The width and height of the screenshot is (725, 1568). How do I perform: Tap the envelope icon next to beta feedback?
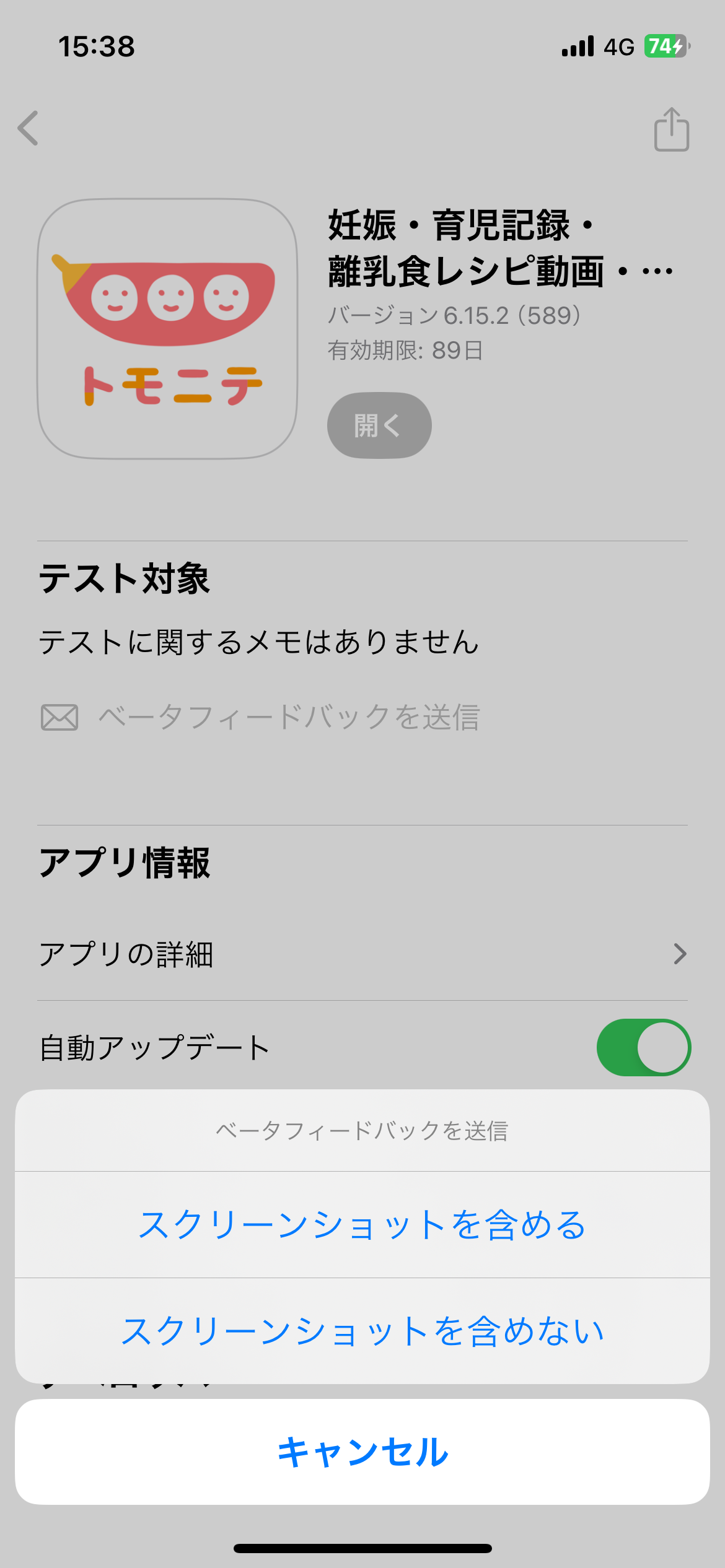tap(59, 715)
